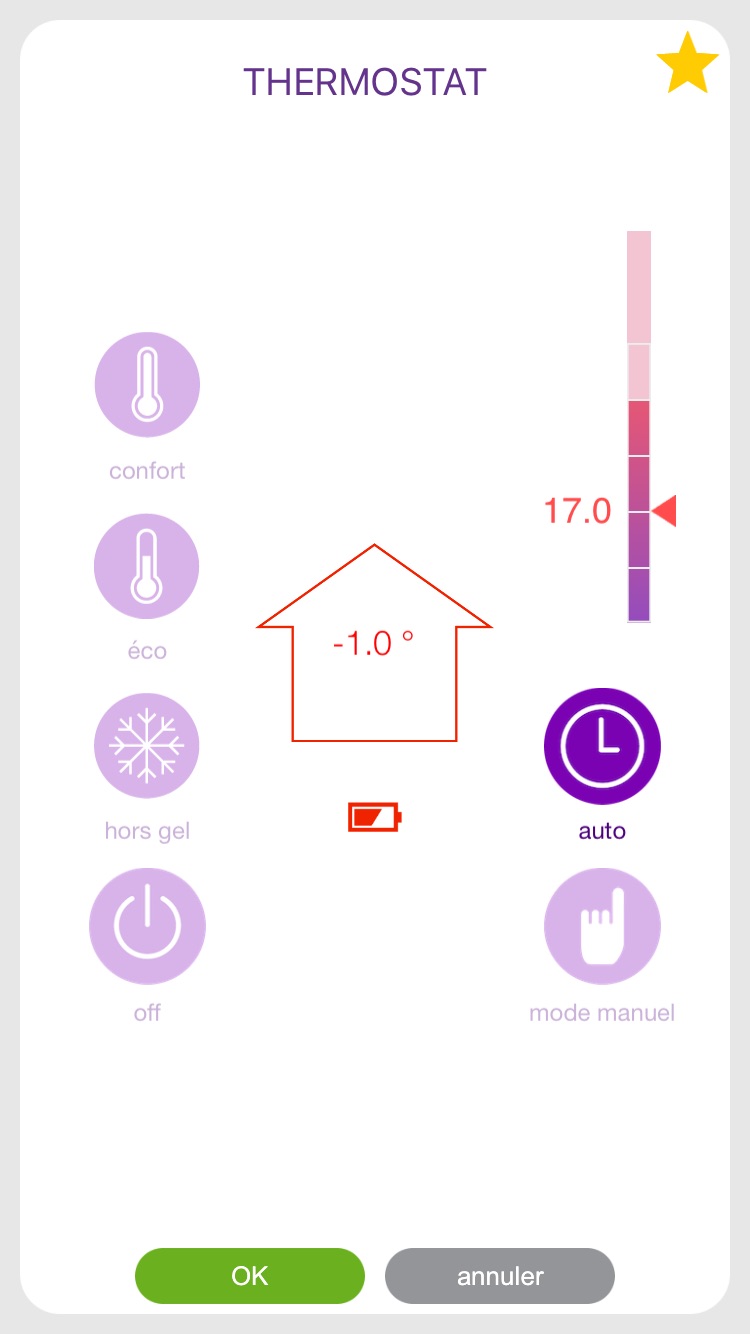Image resolution: width=750 pixels, height=1334 pixels.
Task: Select auto schedule mode
Action: [602, 746]
